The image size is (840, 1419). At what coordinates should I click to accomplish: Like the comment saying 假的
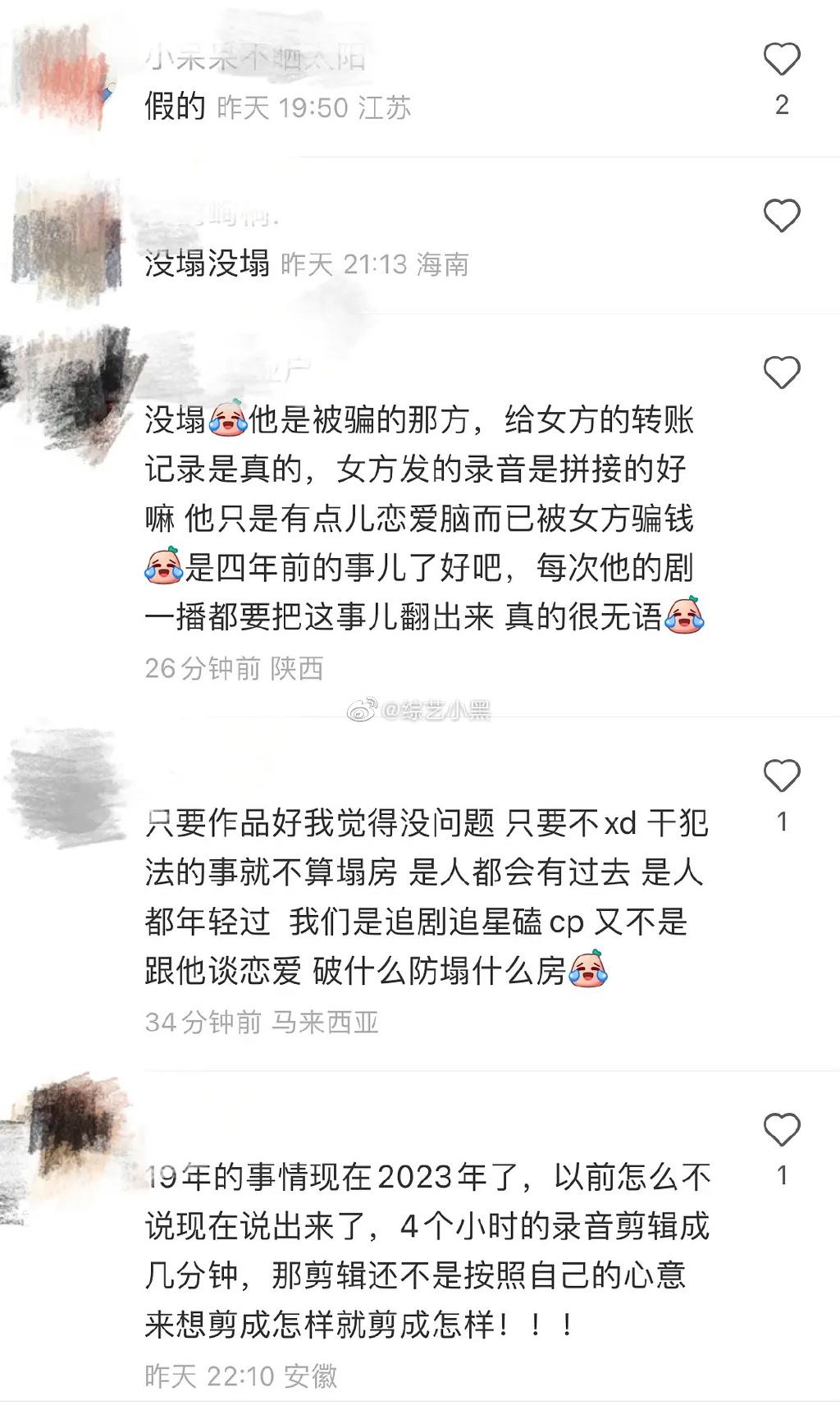pos(781,59)
